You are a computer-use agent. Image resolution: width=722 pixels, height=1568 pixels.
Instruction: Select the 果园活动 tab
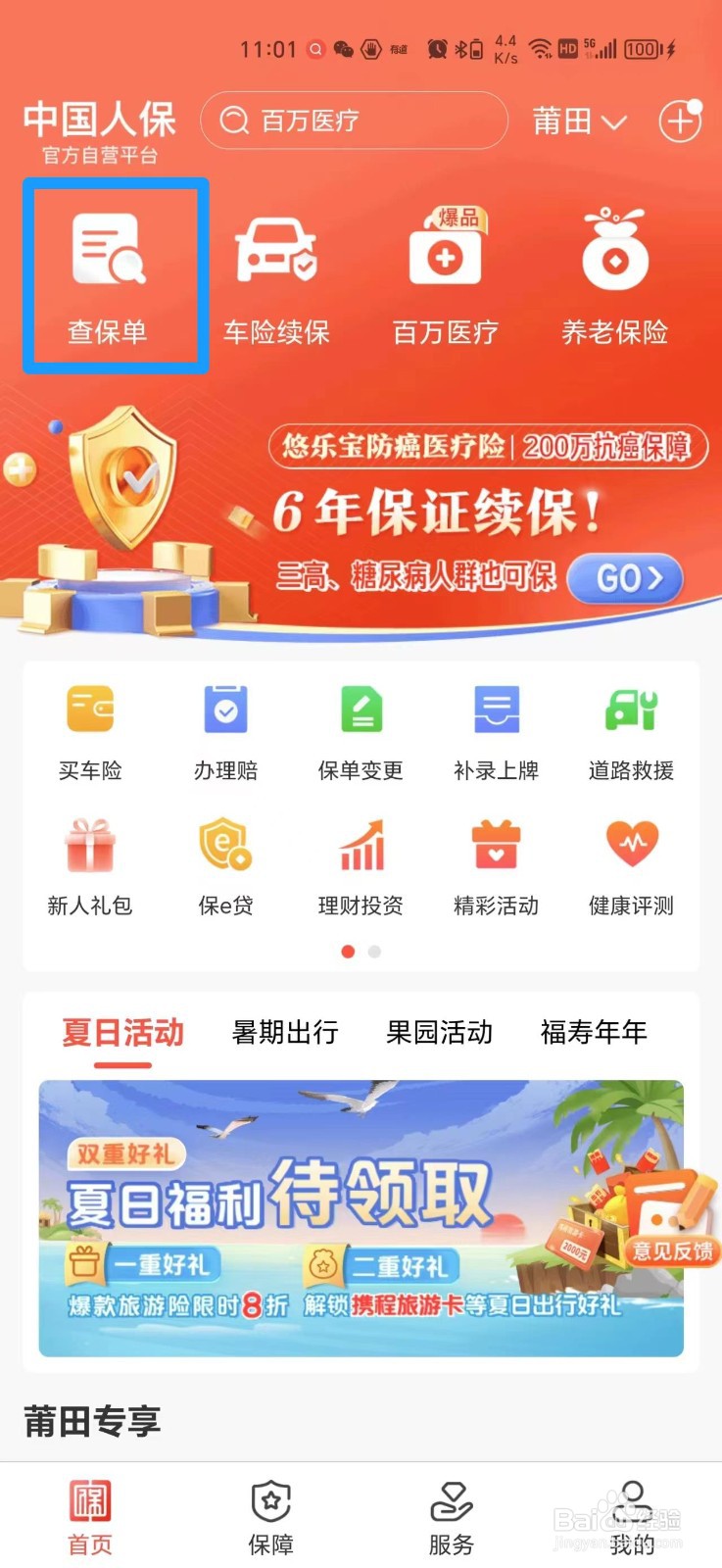click(x=439, y=1032)
